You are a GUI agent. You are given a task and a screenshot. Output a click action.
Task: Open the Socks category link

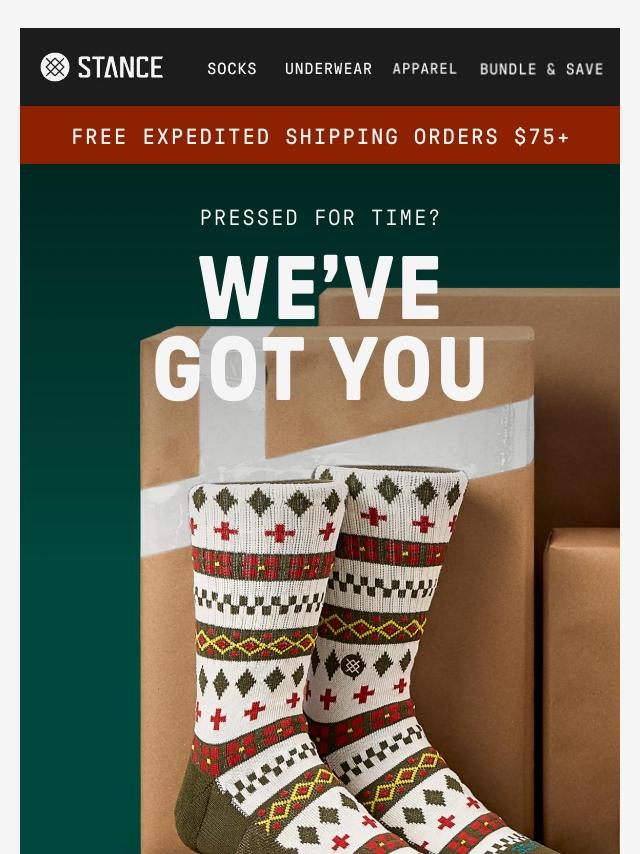[232, 68]
